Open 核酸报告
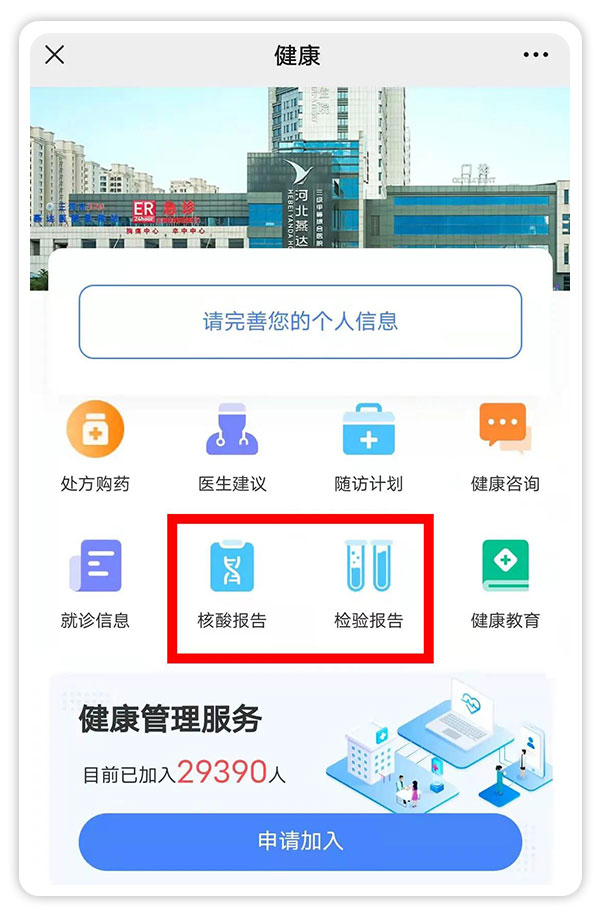 click(x=232, y=584)
